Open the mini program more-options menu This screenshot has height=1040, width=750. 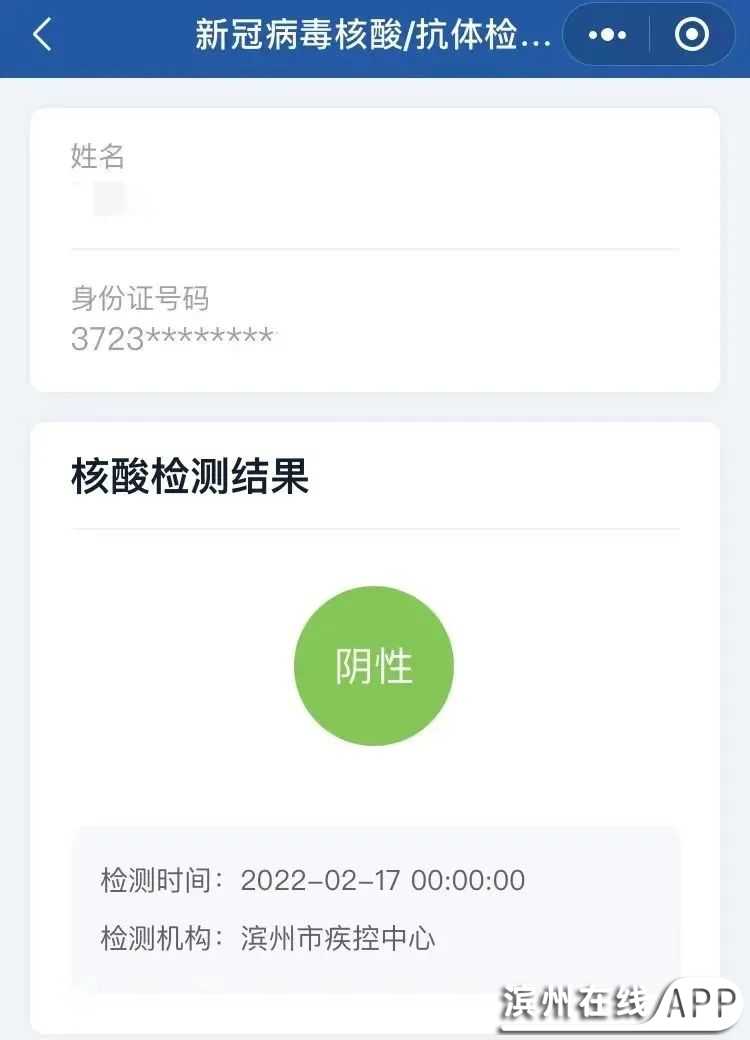607,36
